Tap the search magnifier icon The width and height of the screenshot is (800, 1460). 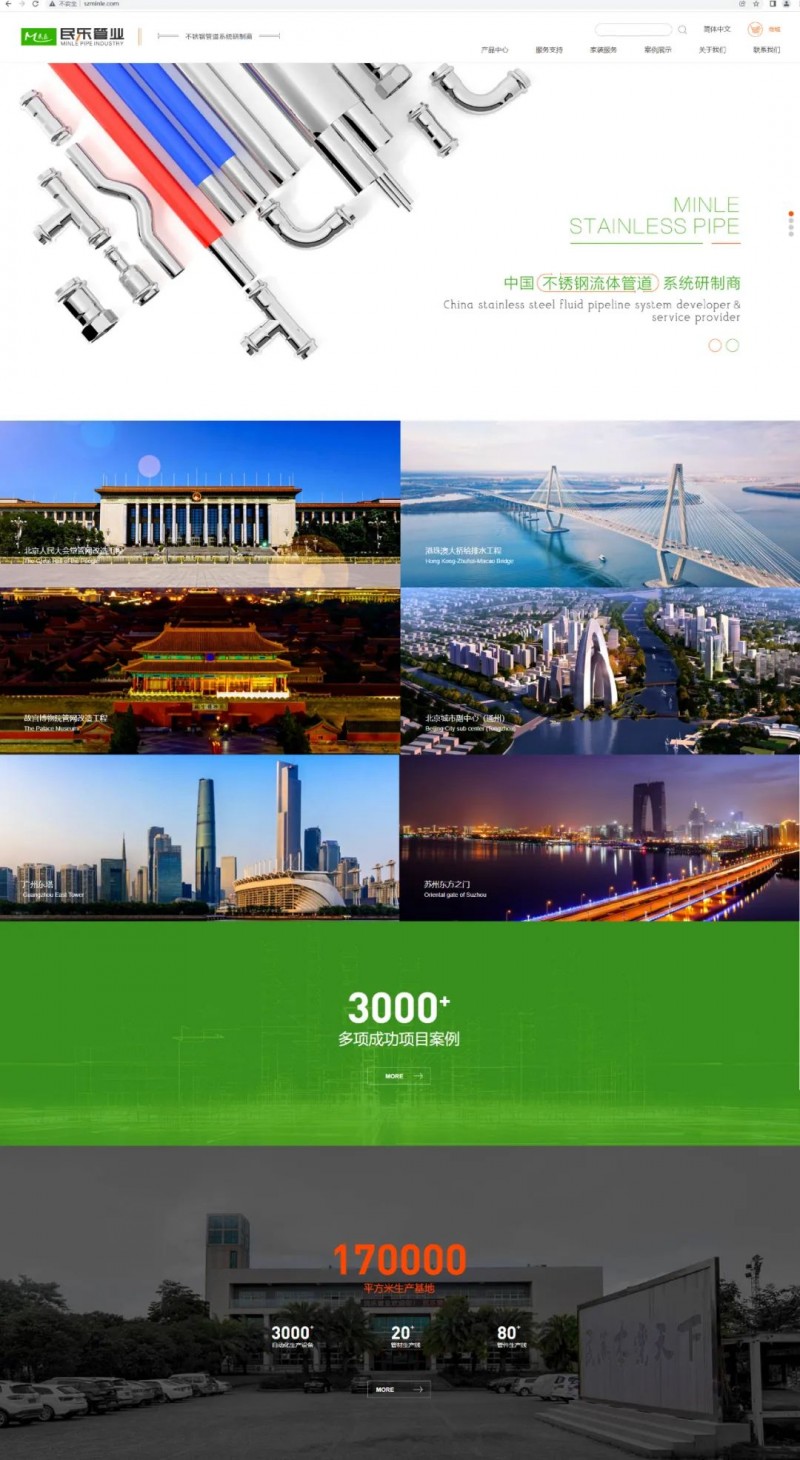click(683, 30)
